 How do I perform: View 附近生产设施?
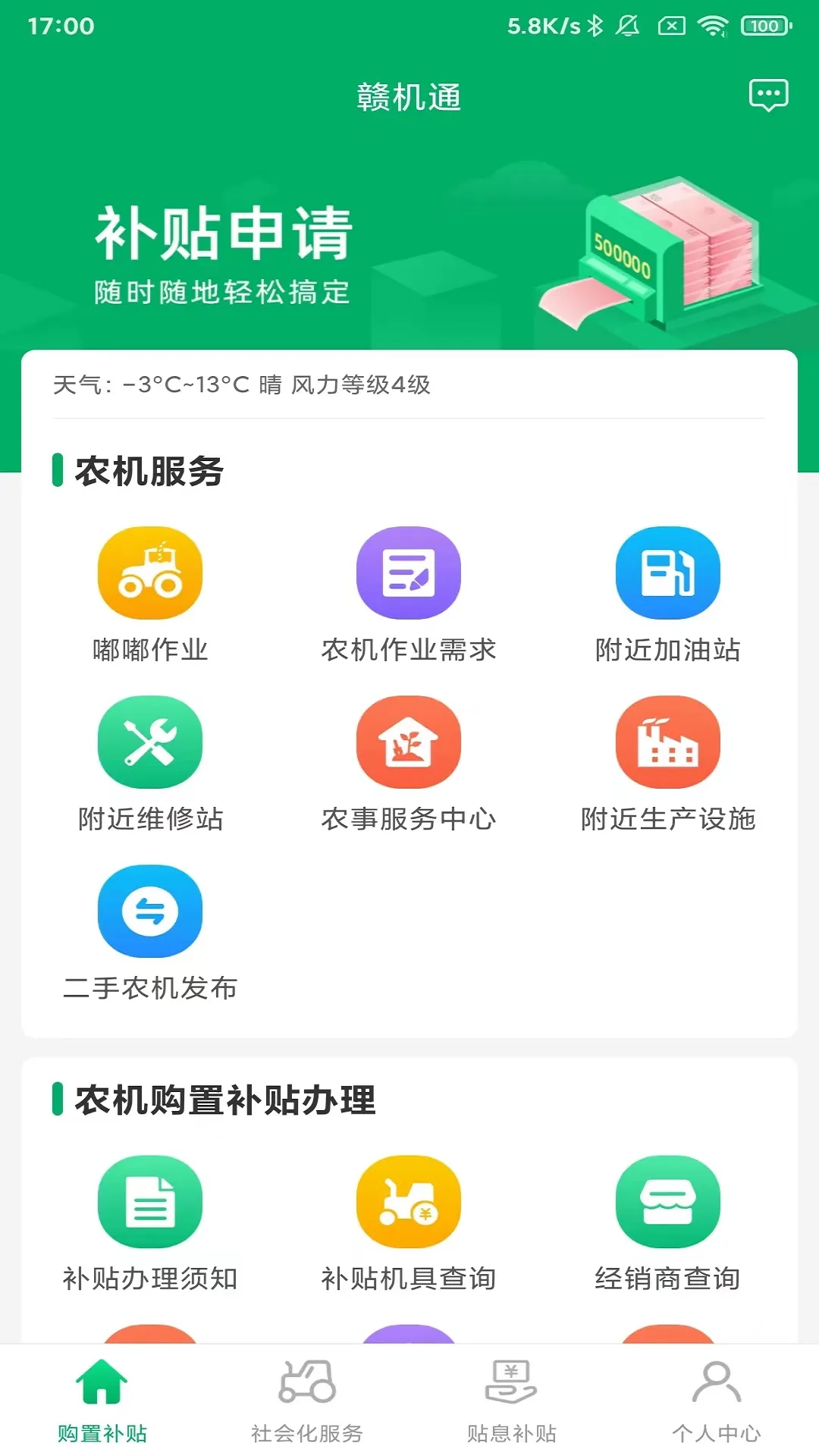point(667,764)
